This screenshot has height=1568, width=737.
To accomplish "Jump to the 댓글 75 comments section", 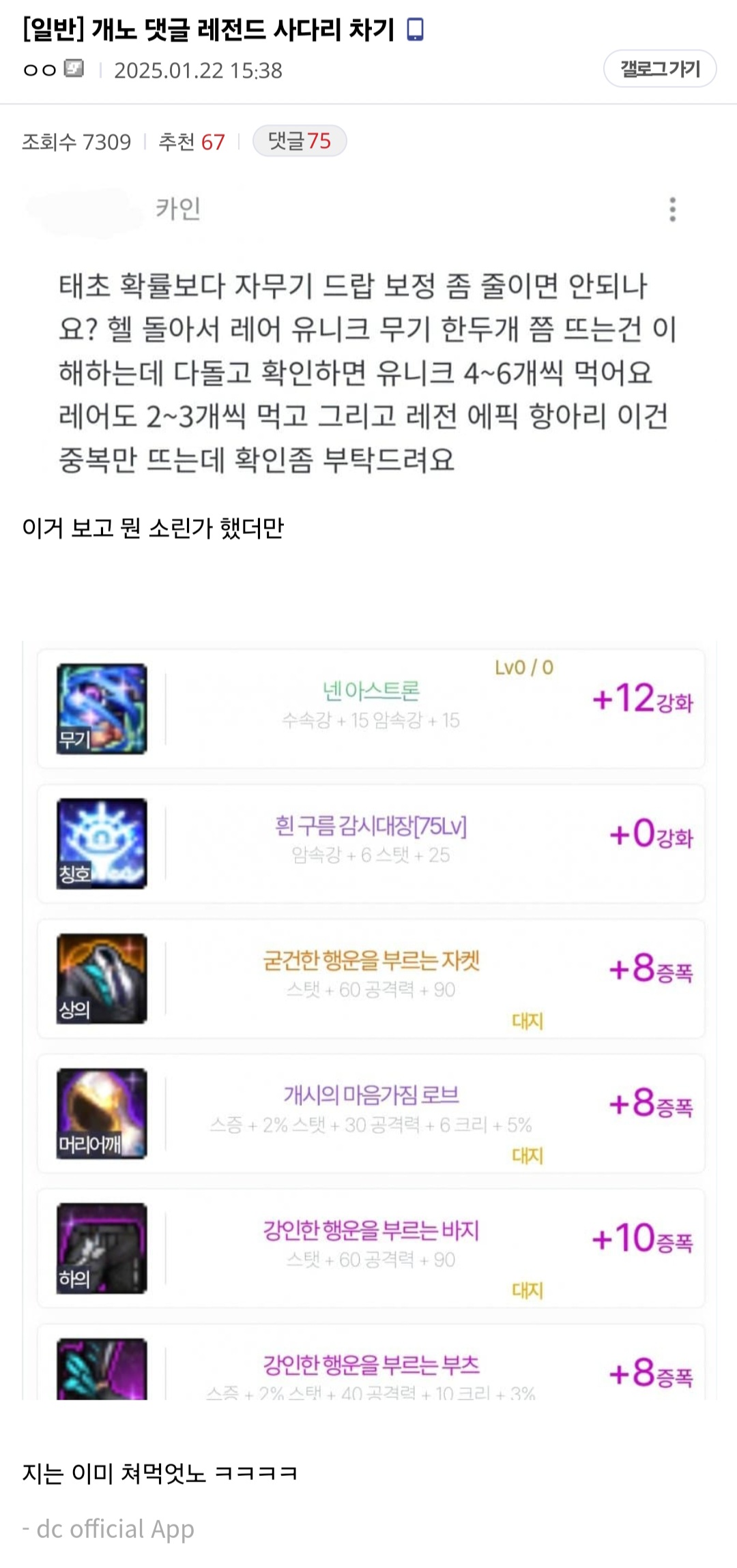I will (300, 141).
